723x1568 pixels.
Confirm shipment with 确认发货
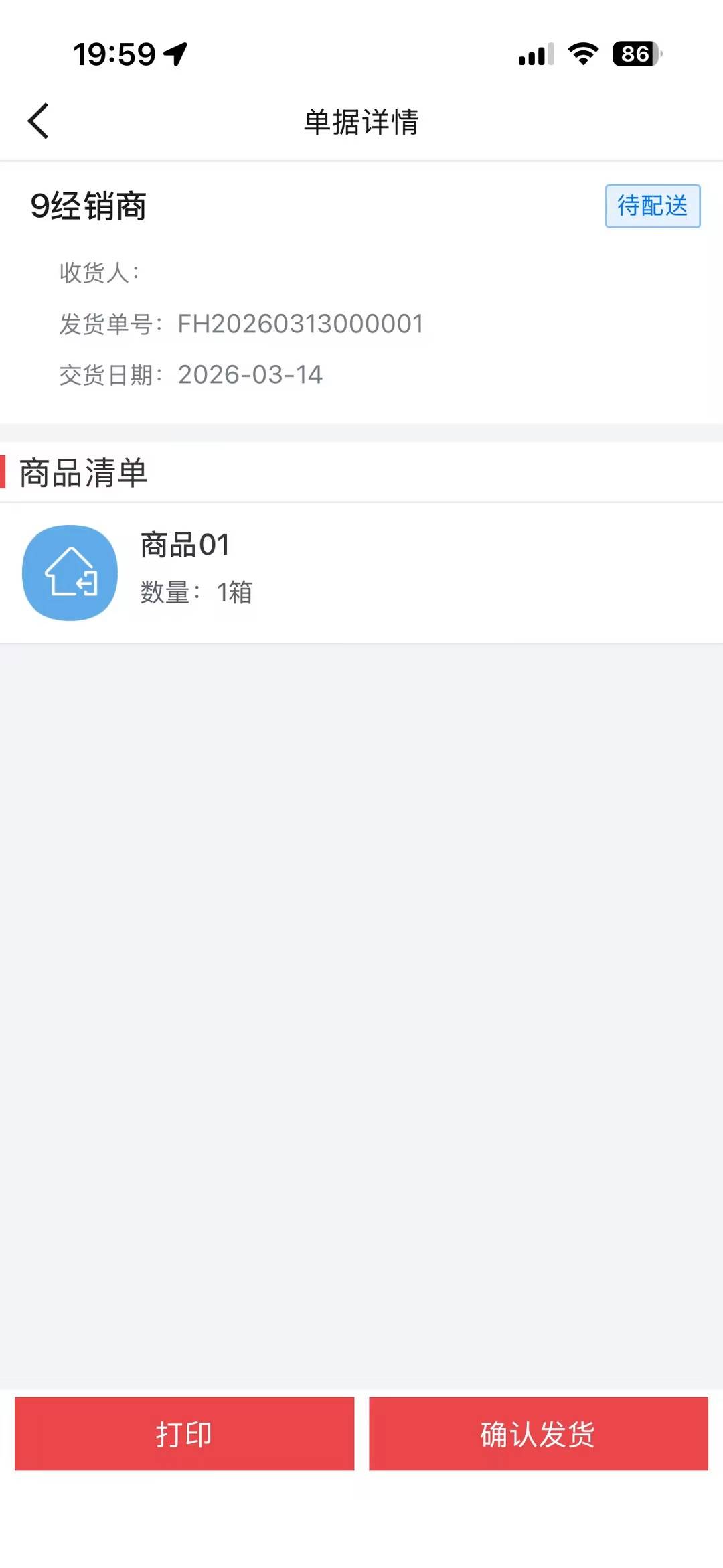tap(538, 1433)
